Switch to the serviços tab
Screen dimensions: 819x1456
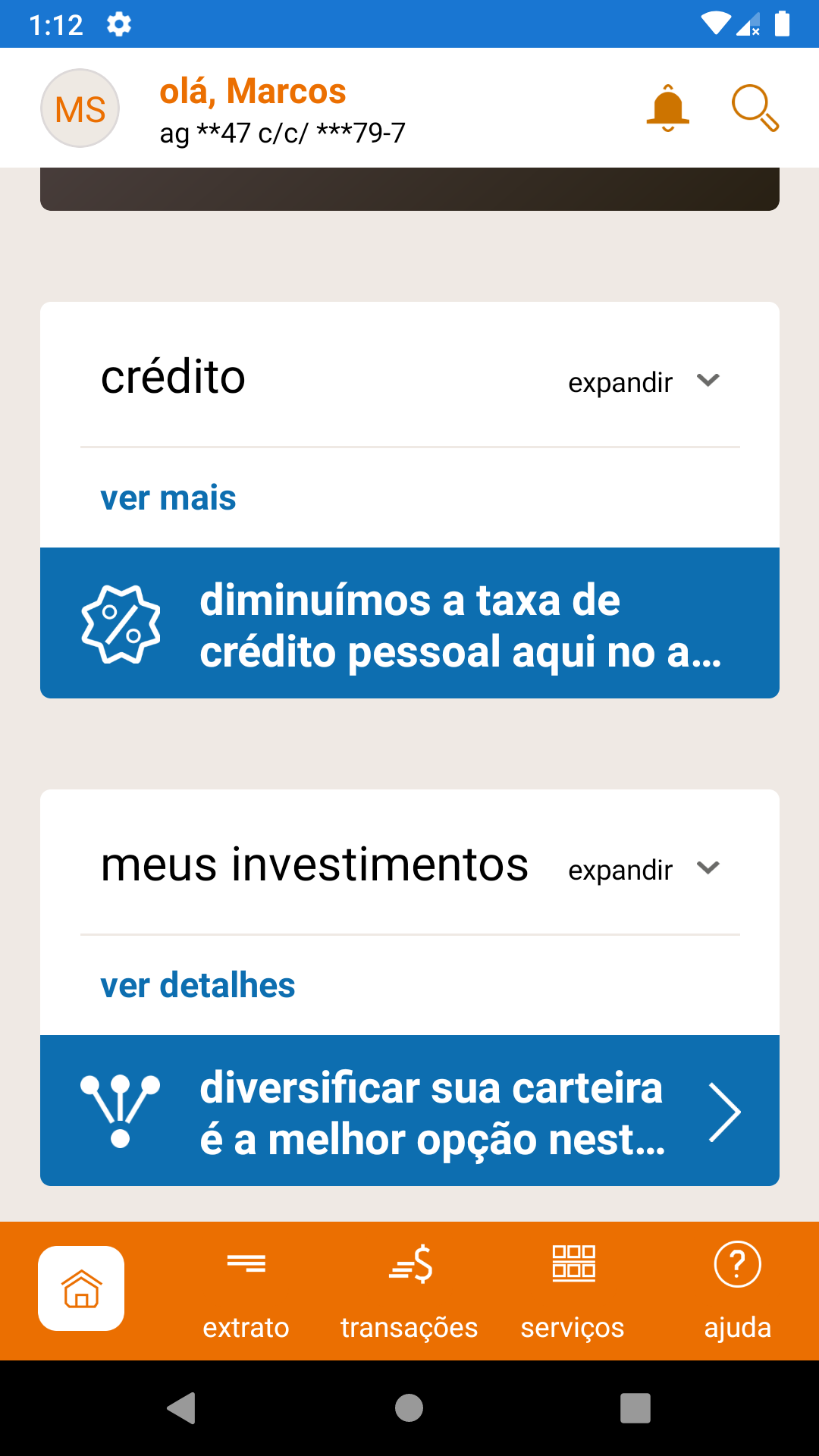pyautogui.click(x=573, y=1291)
